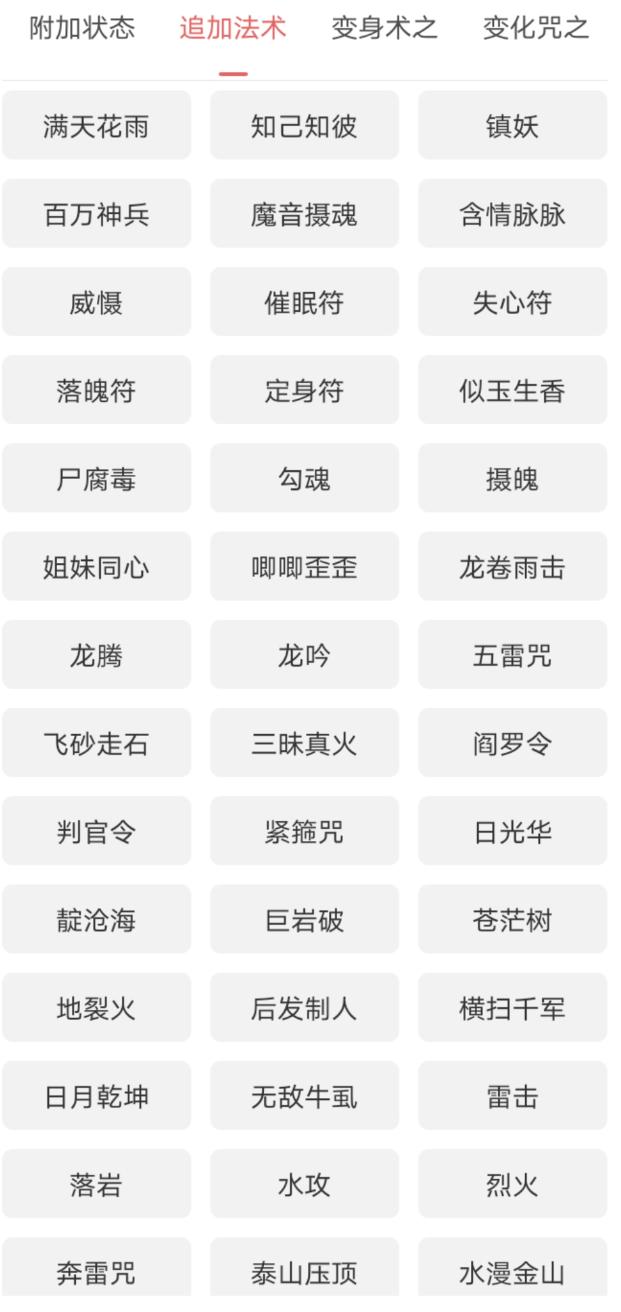This screenshot has width=621, height=1312.
Task: Select 魔音摄魂
Action: click(x=304, y=214)
